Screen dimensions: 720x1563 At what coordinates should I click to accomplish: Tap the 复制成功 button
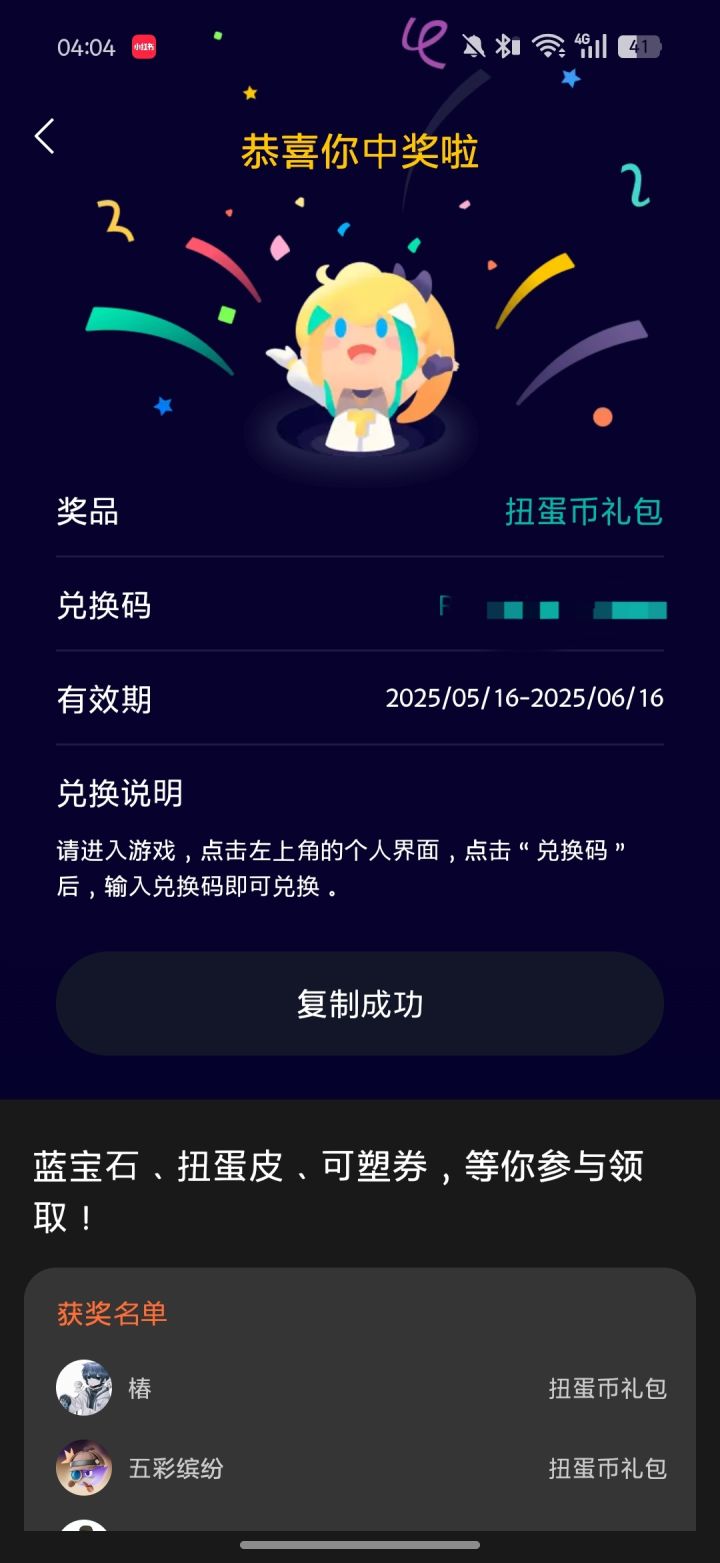[x=360, y=1003]
